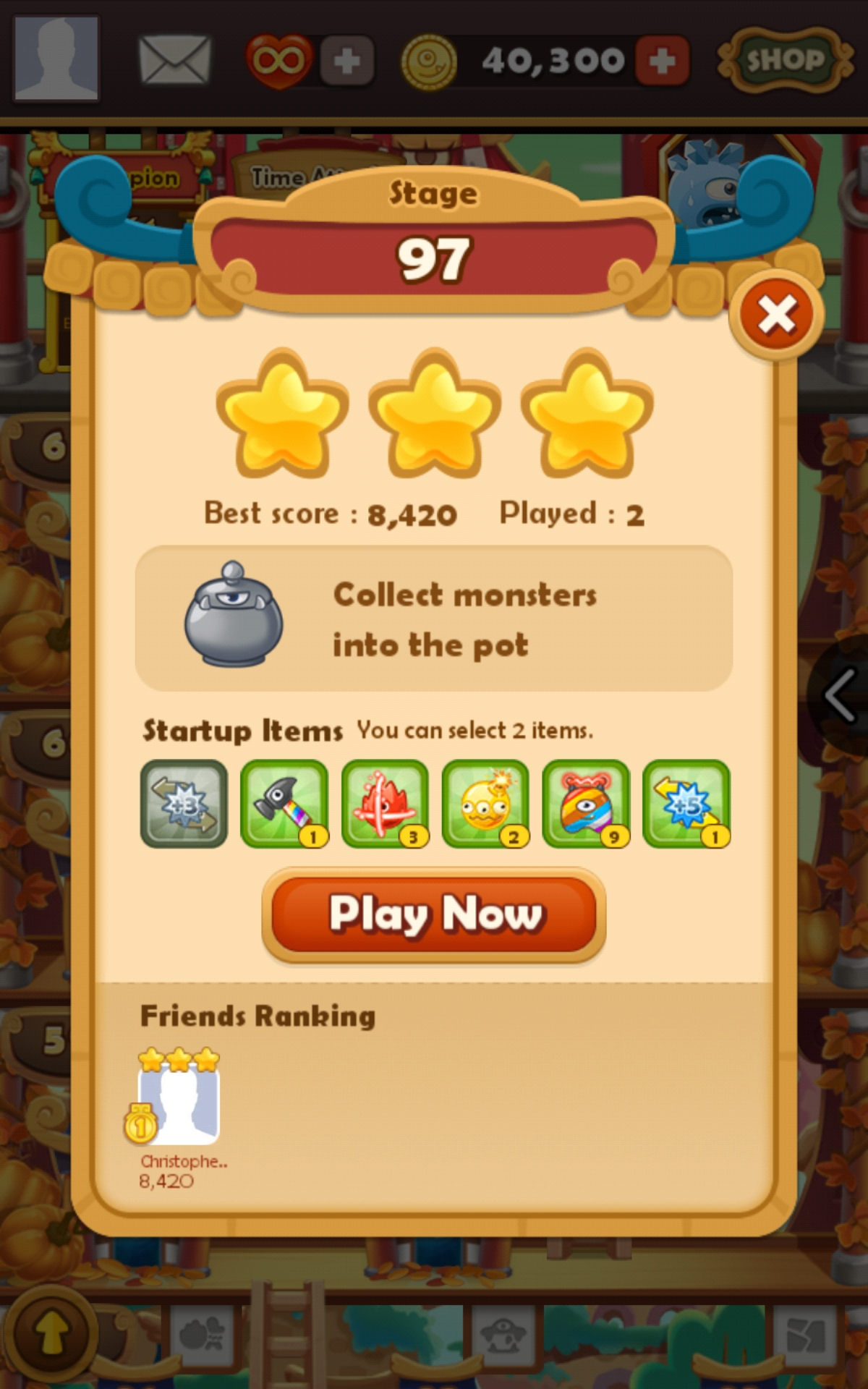868x1389 pixels.
Task: Close the Stage 97 dialog
Action: coord(776,316)
